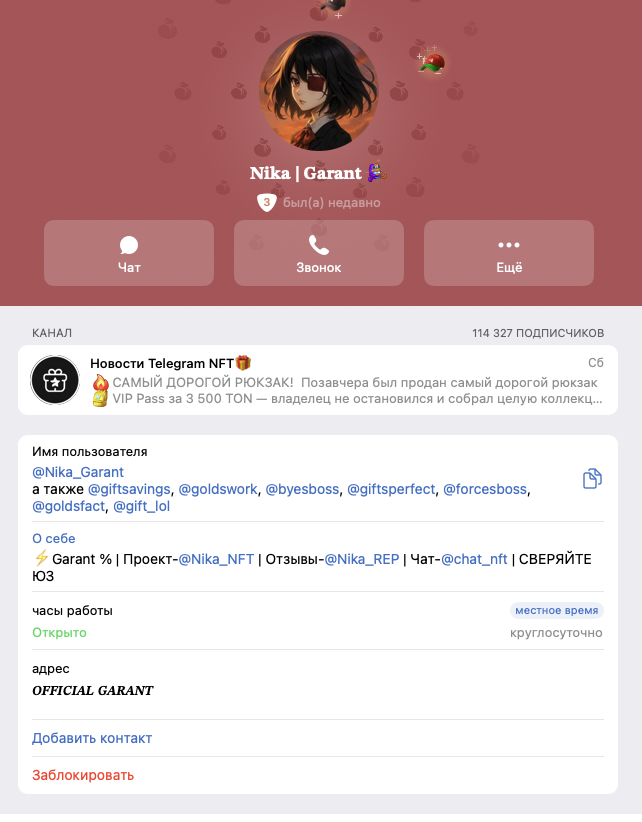Follow the @chat_nft chat link

pos(474,560)
